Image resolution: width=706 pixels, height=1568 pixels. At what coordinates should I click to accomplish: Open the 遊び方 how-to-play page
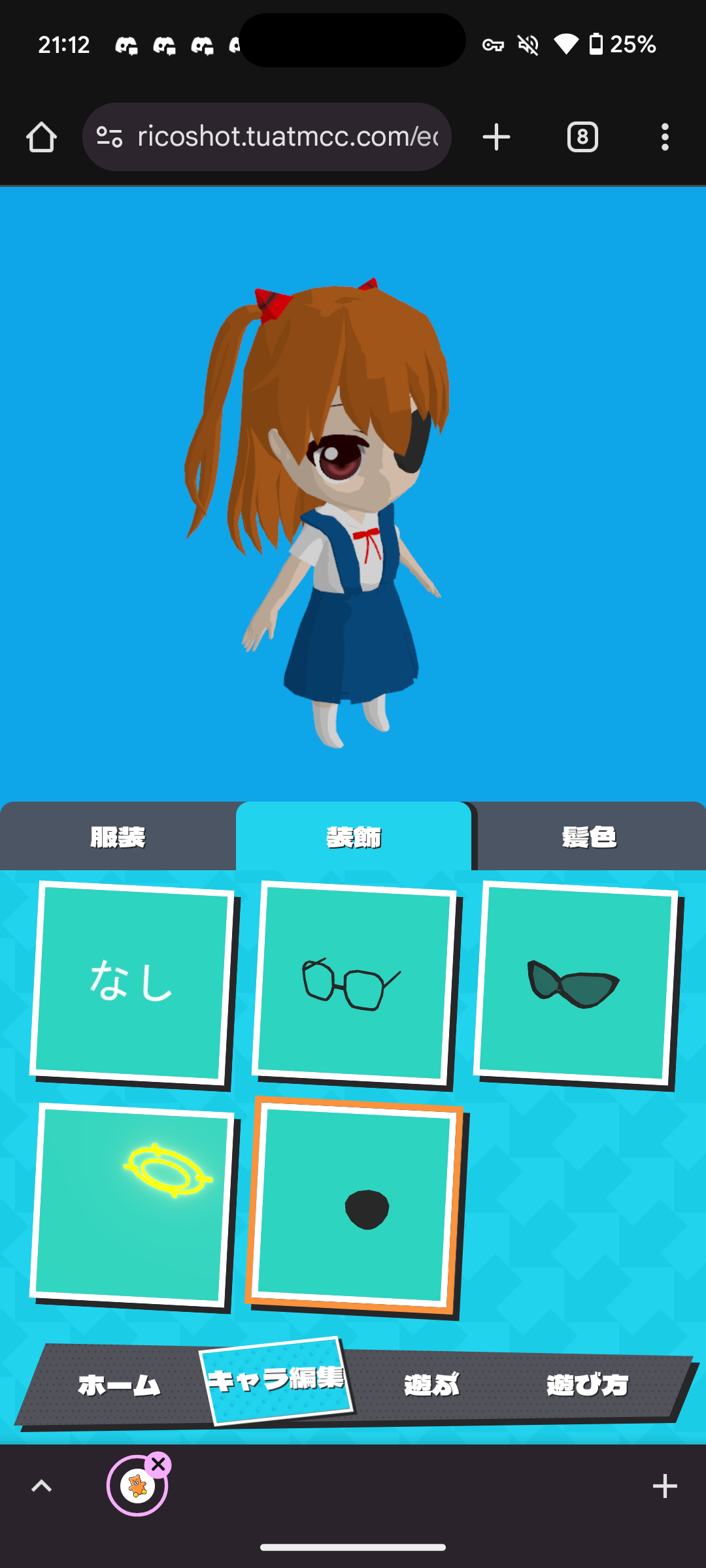click(x=587, y=1384)
